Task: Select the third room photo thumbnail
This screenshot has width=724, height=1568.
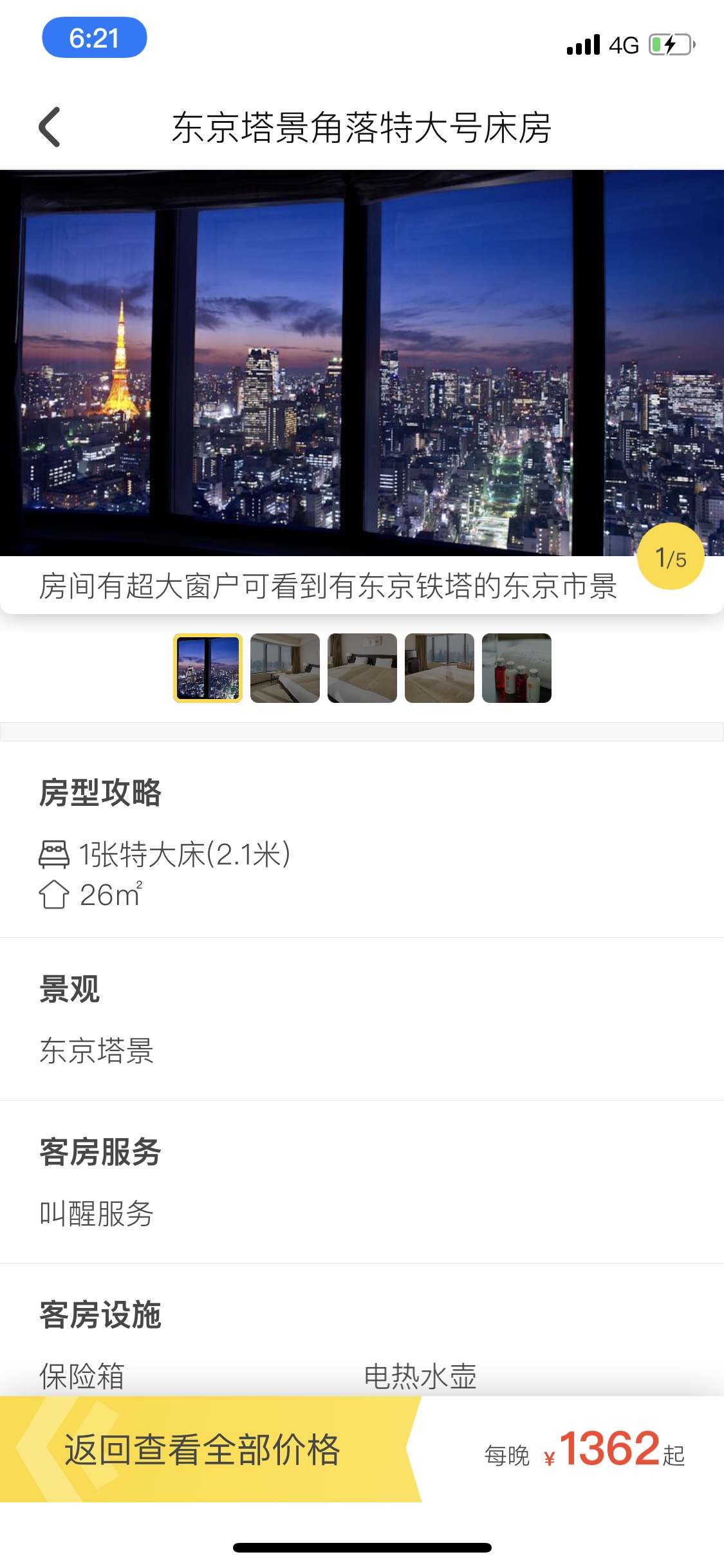Action: click(362, 668)
